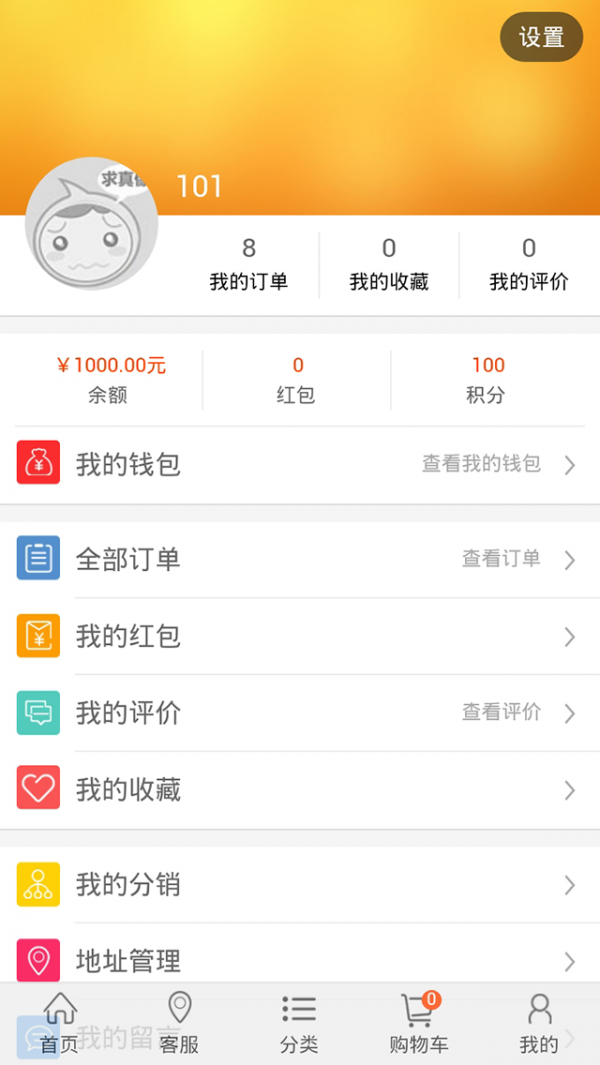Image resolution: width=600 pixels, height=1065 pixels.
Task: Select the 我的 profile tab
Action: pyautogui.click(x=539, y=1024)
